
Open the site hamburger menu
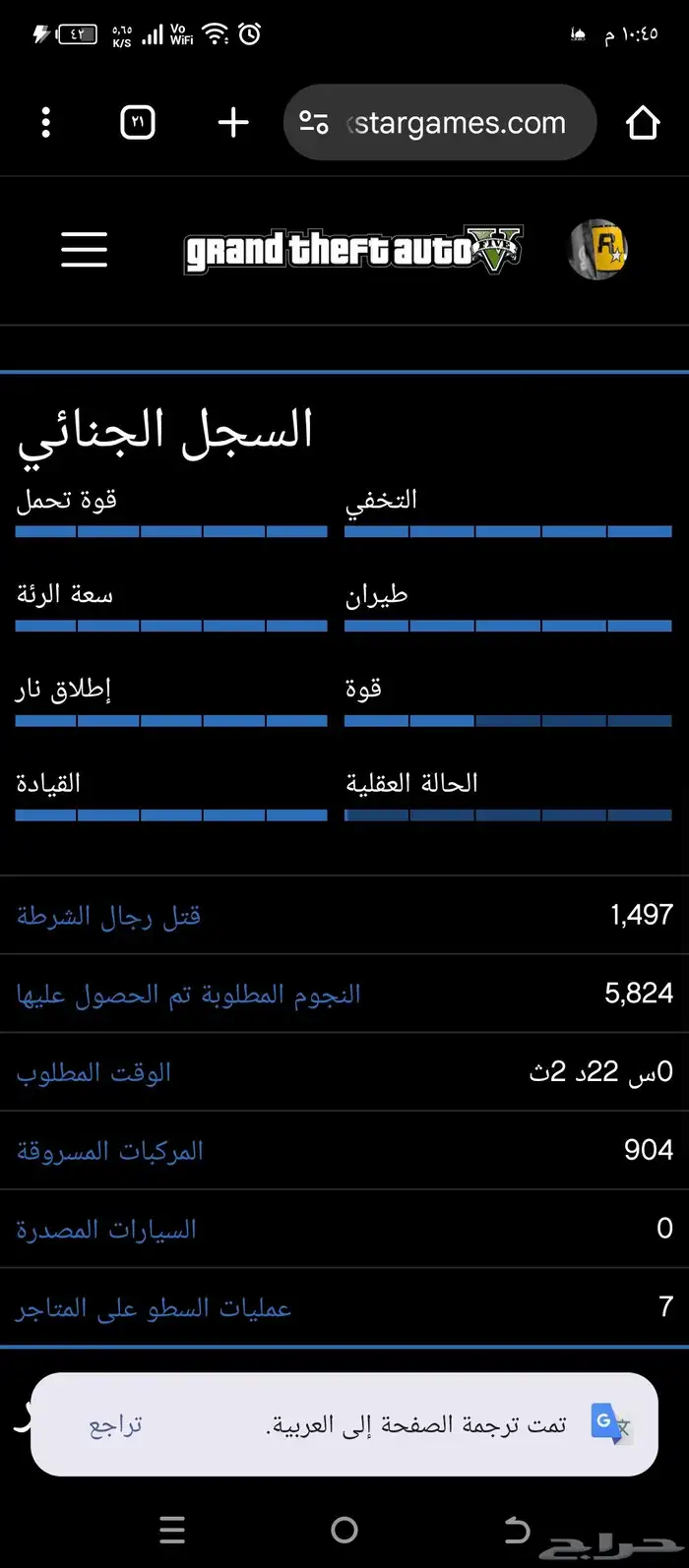click(x=85, y=250)
